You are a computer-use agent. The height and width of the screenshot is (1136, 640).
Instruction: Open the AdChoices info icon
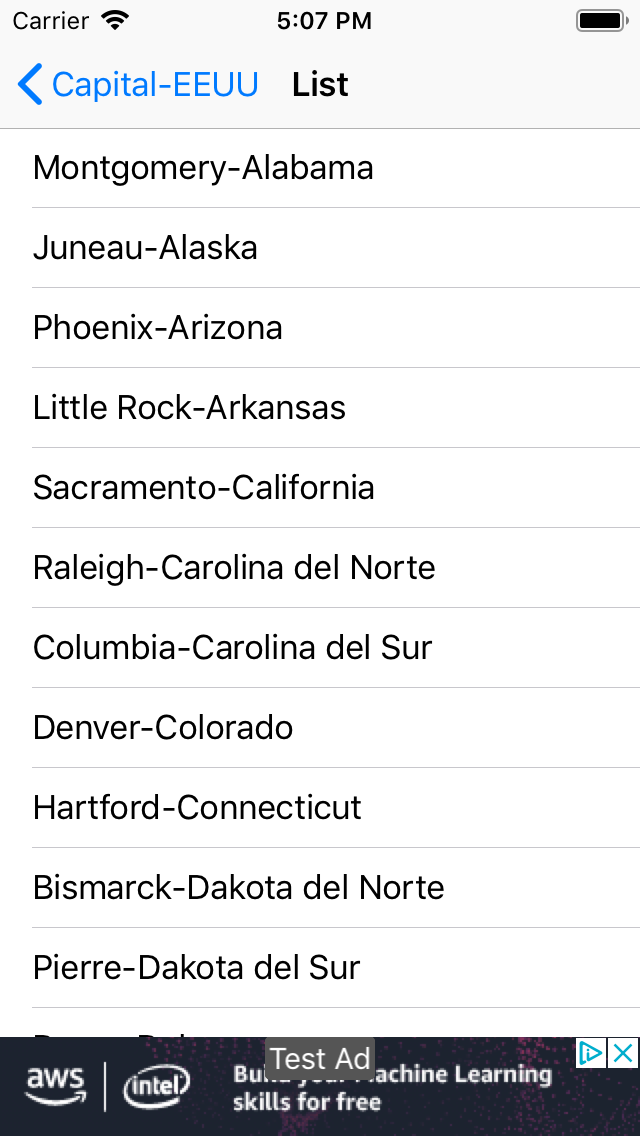591,1053
